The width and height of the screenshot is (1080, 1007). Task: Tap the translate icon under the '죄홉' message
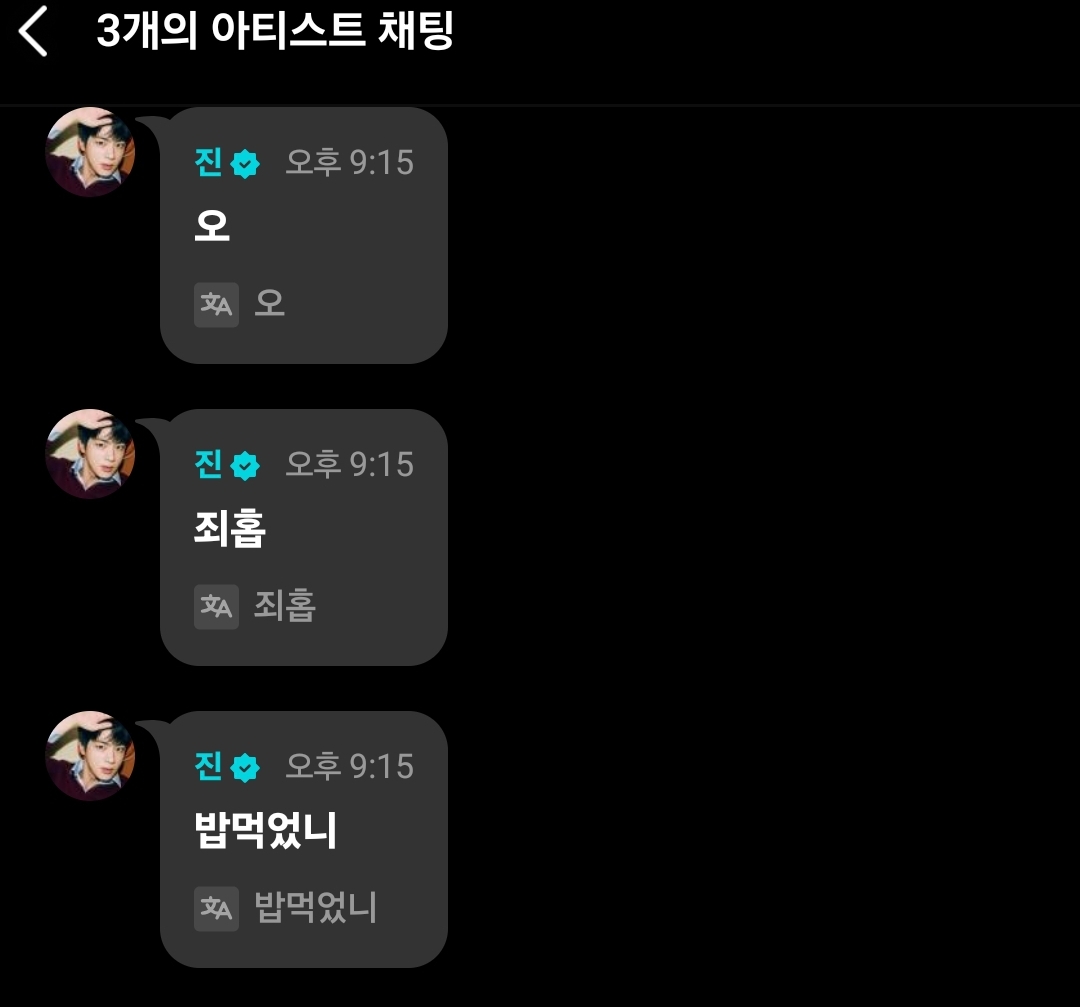216,607
